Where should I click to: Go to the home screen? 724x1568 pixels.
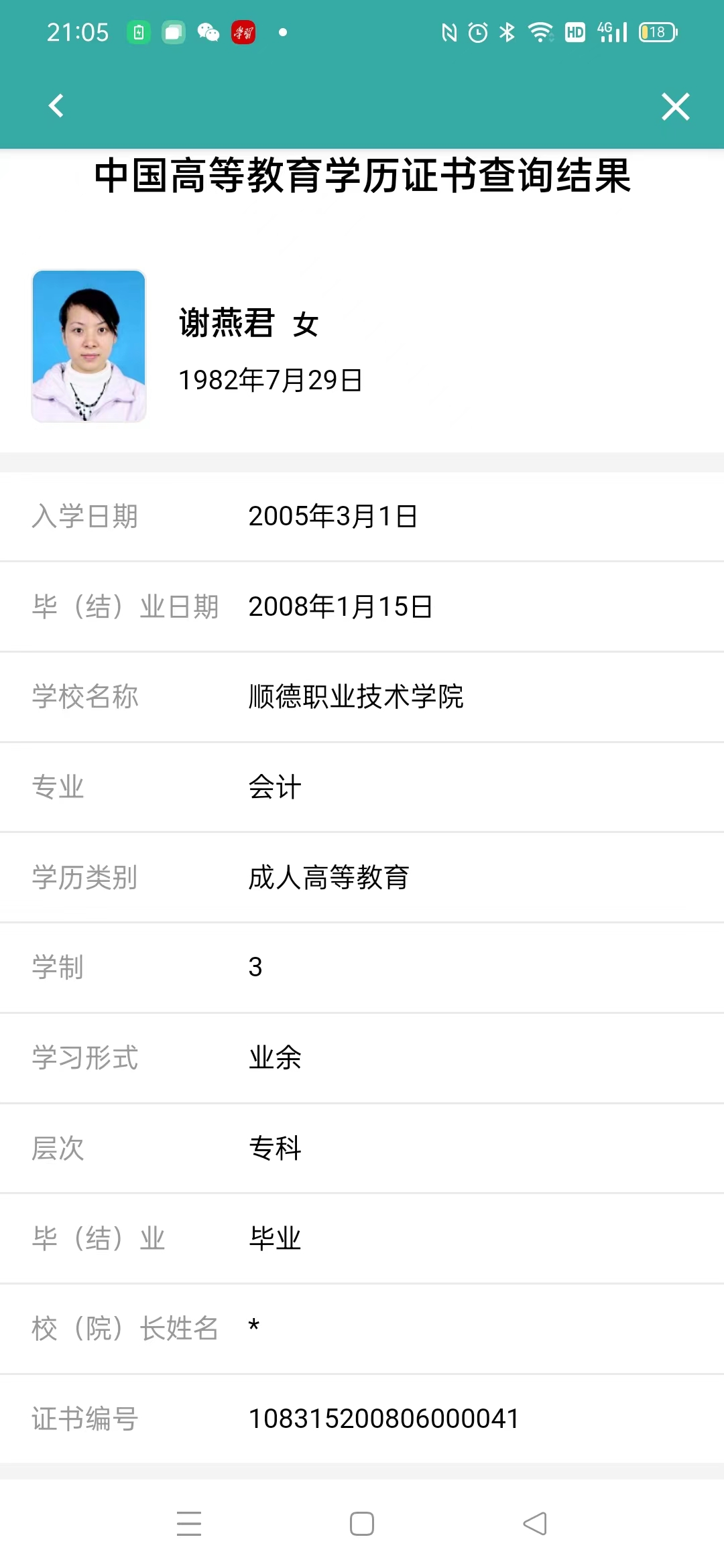click(x=362, y=1524)
